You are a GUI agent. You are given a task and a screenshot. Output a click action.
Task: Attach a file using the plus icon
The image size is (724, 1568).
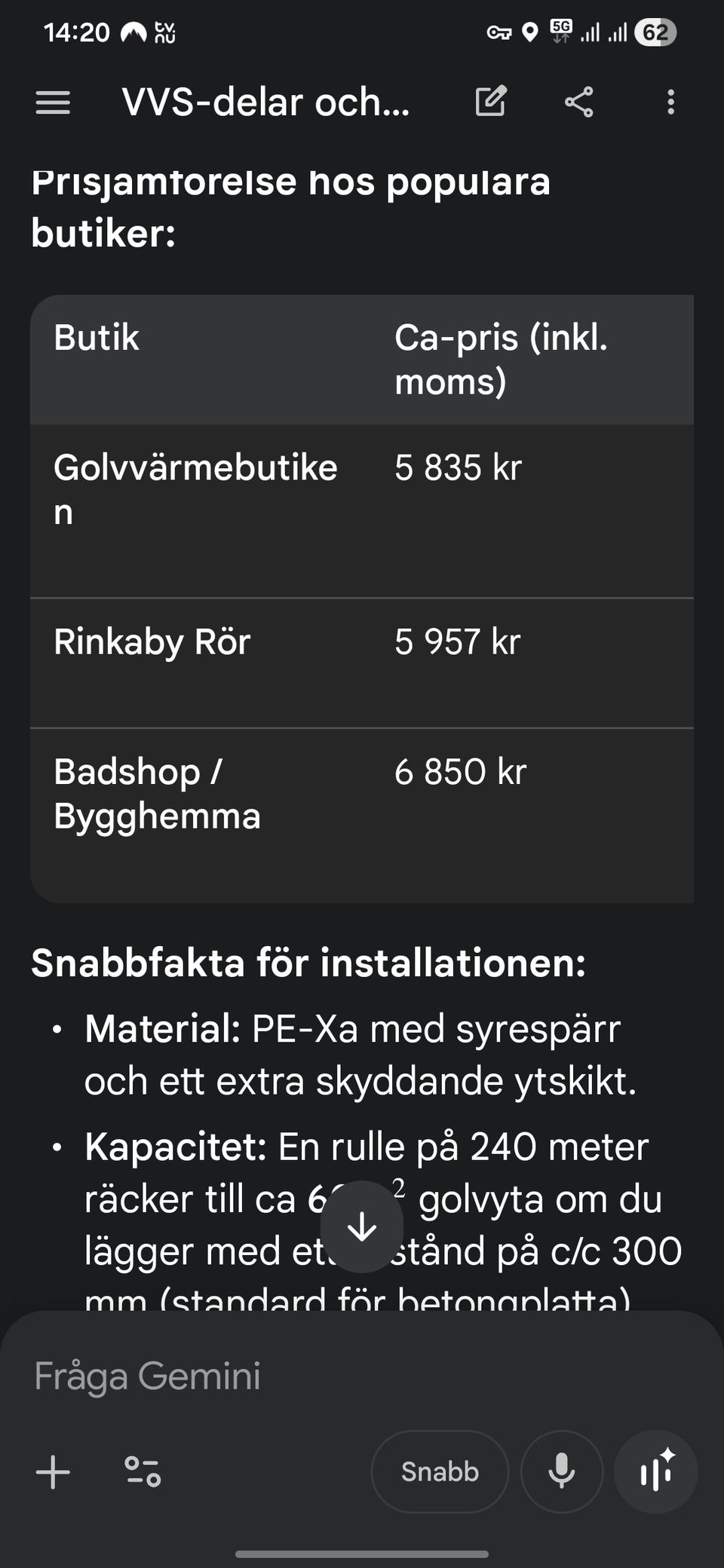pyautogui.click(x=53, y=1472)
